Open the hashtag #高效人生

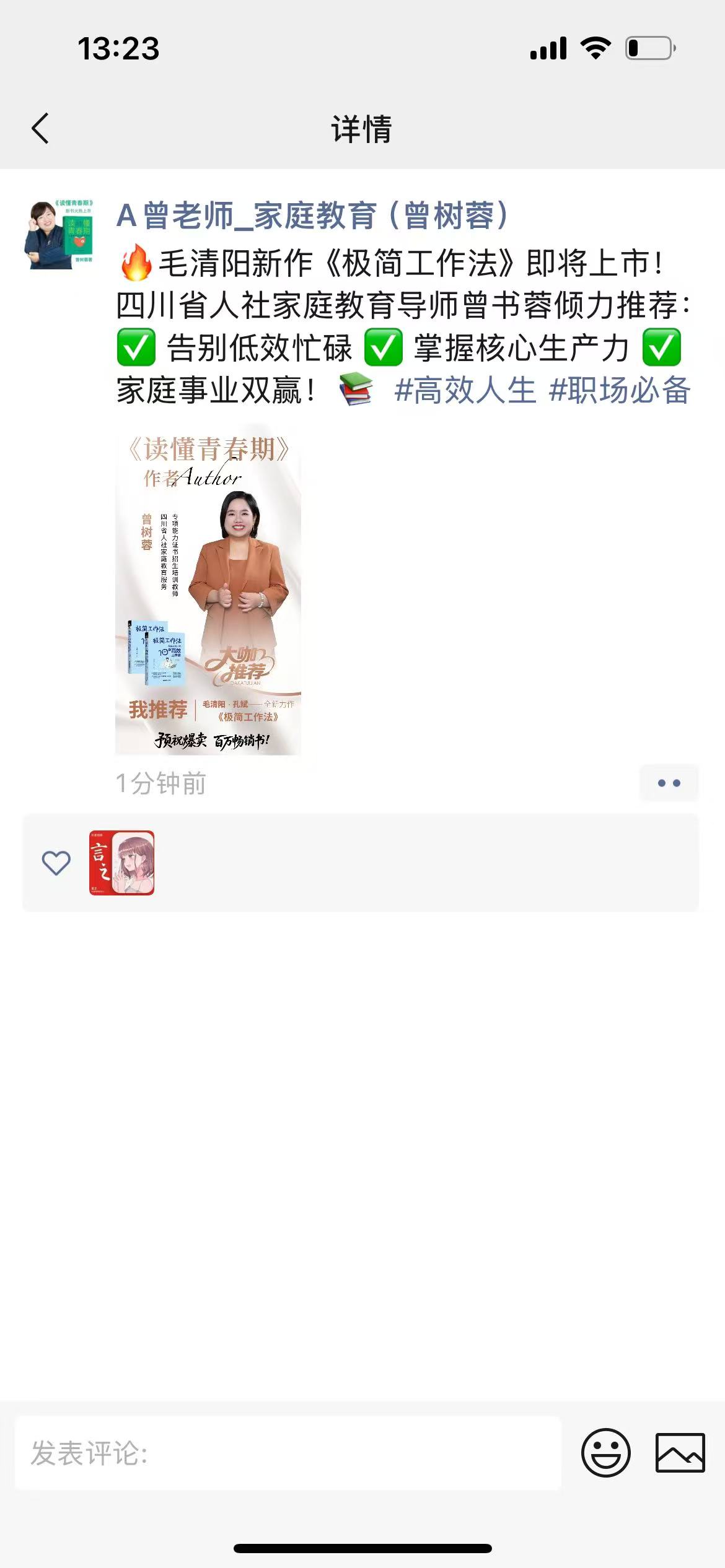pyautogui.click(x=465, y=391)
